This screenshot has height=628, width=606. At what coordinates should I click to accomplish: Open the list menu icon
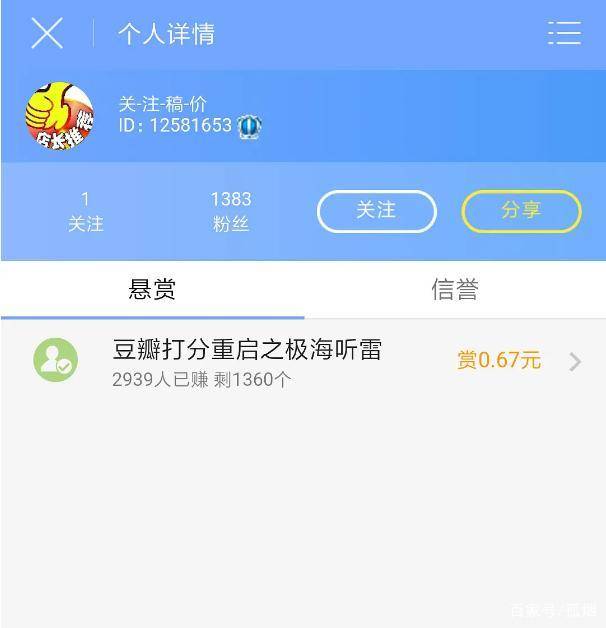[564, 33]
